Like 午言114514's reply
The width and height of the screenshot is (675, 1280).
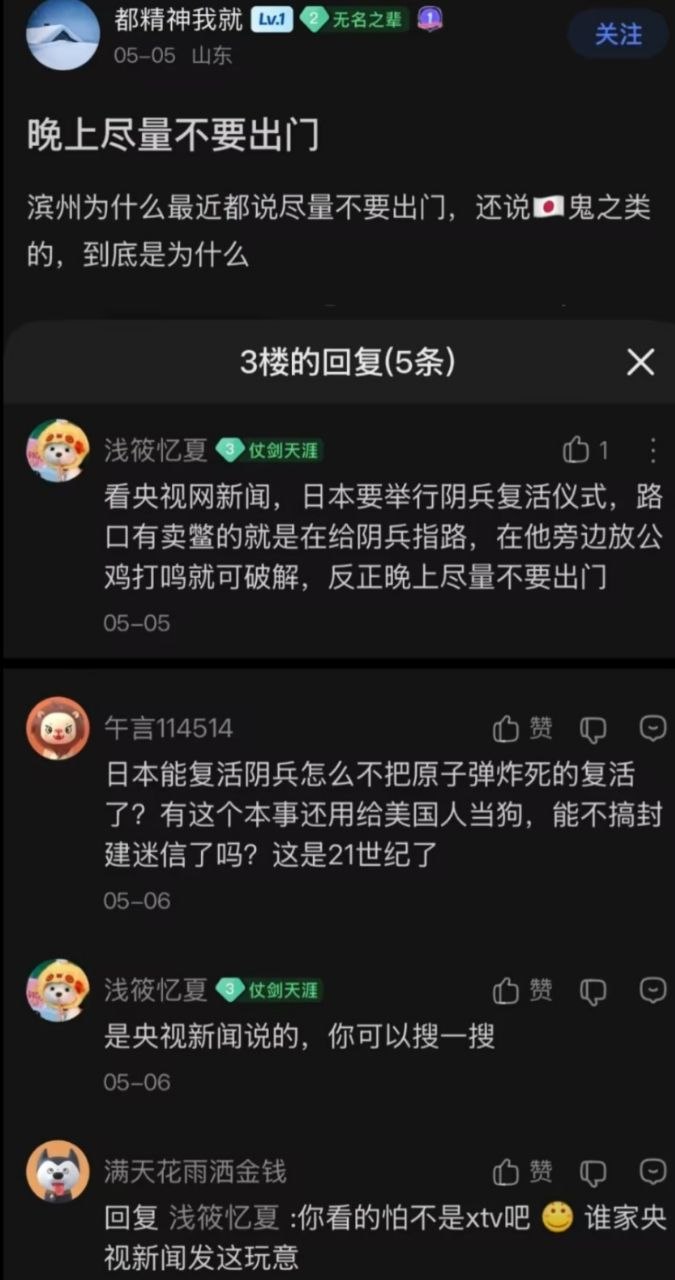pyautogui.click(x=523, y=729)
